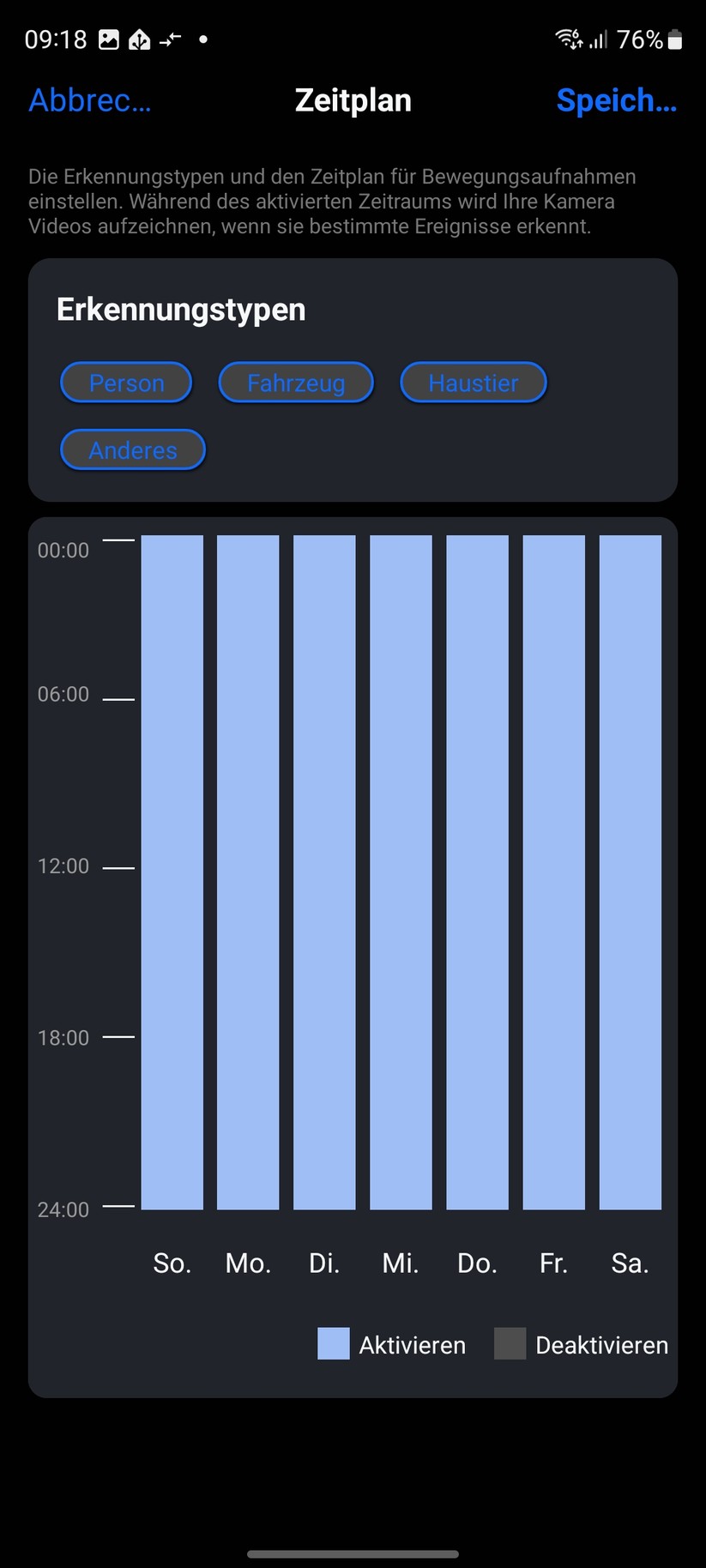Toggle the Haustier detection chip
Image resolution: width=706 pixels, height=1568 pixels.
[x=473, y=383]
